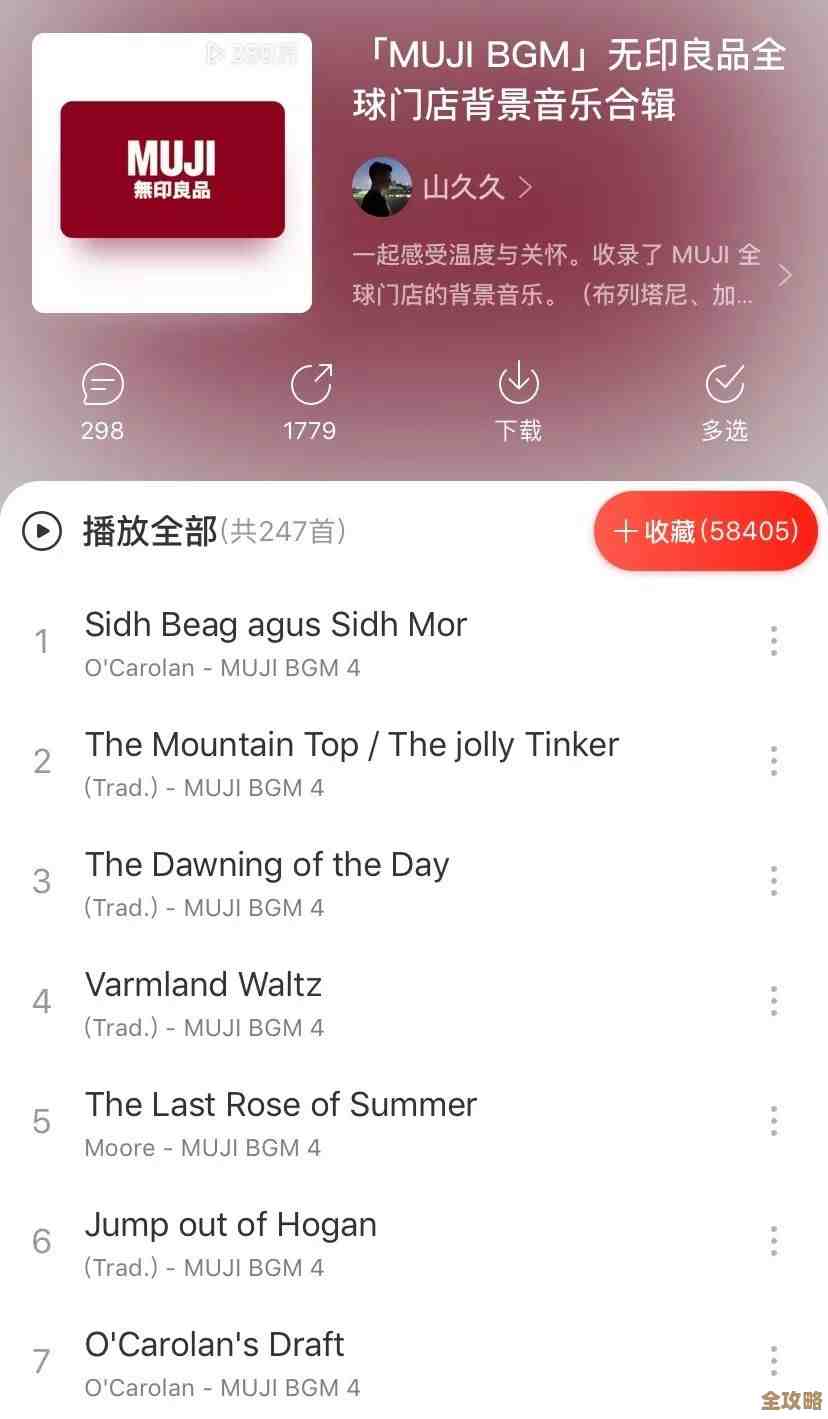The image size is (828, 1419).
Task: Open options menu for O'Carolan's Draft
Action: click(773, 1361)
